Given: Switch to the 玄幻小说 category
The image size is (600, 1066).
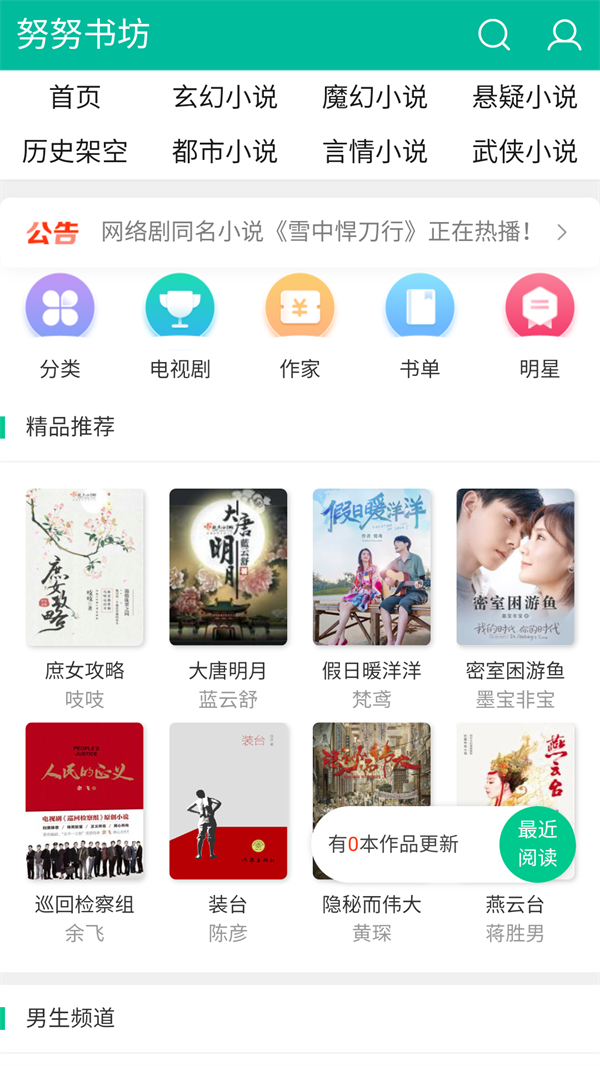Looking at the screenshot, I should coord(225,97).
